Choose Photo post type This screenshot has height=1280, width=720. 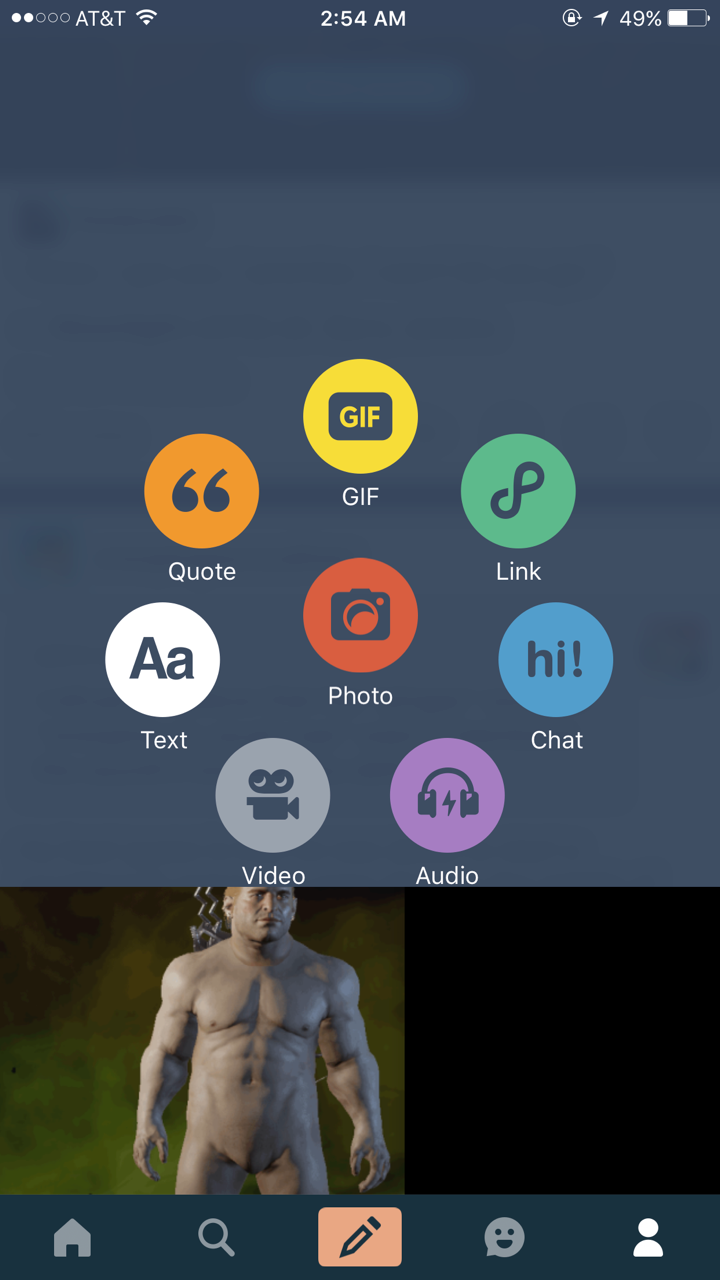360,615
